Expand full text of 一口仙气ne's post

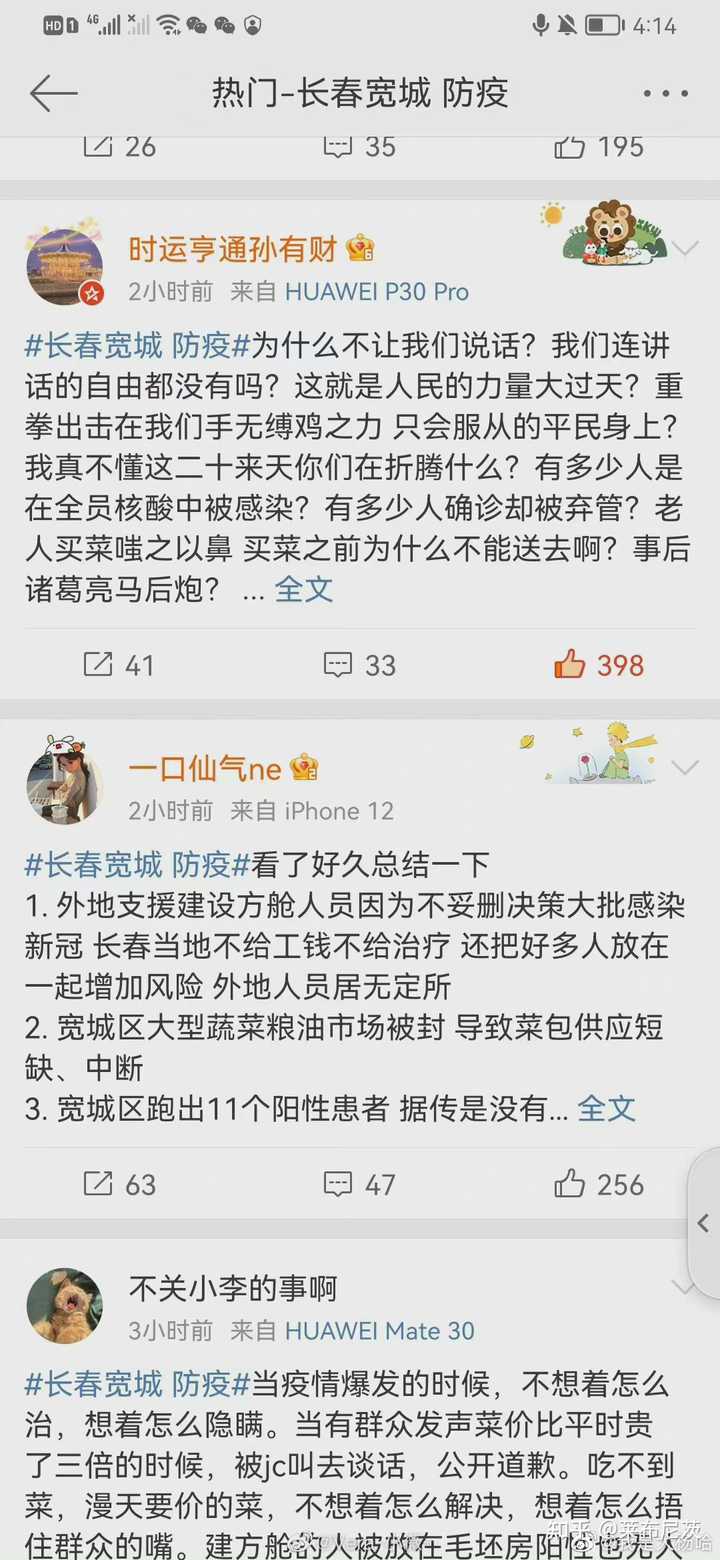tap(606, 1108)
